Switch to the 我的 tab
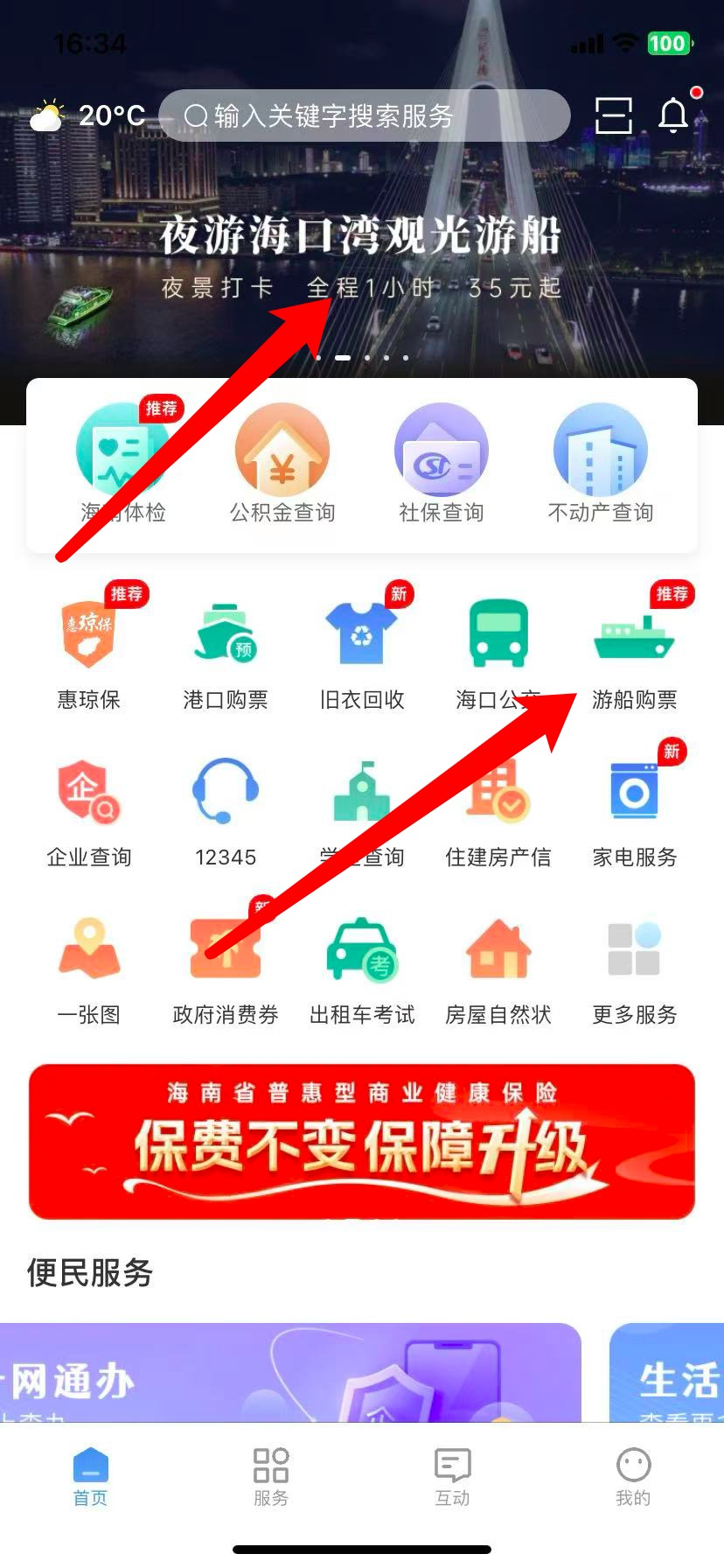Image resolution: width=724 pixels, height=1568 pixels. [633, 1477]
